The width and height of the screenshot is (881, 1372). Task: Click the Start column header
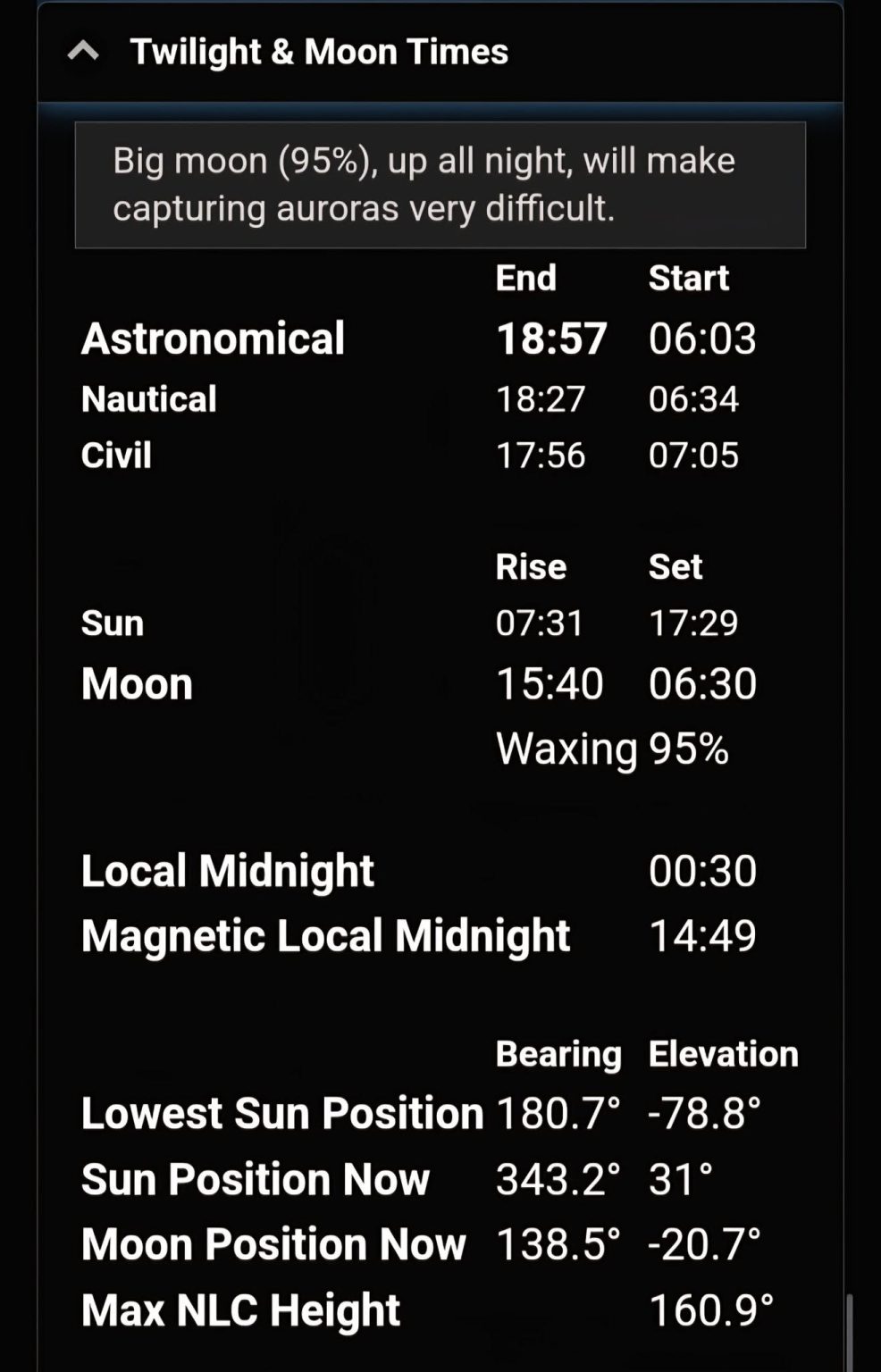coord(688,279)
